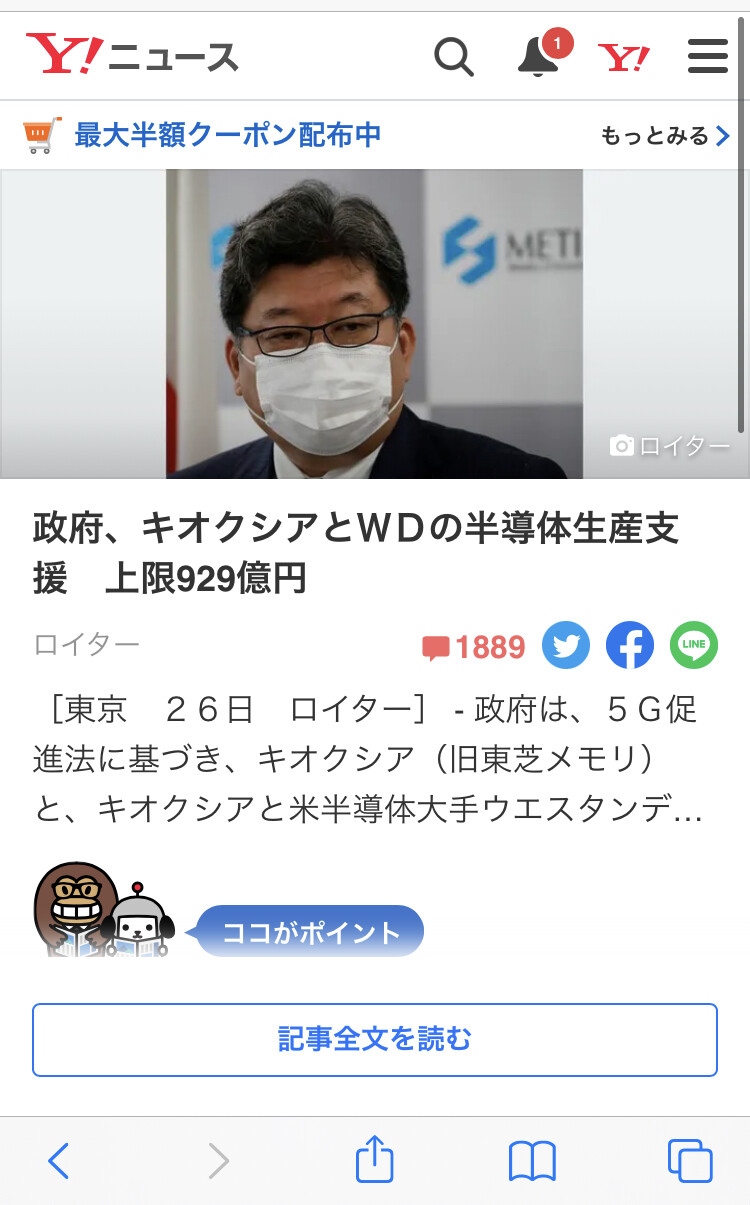Open the notifications bell

click(x=538, y=57)
